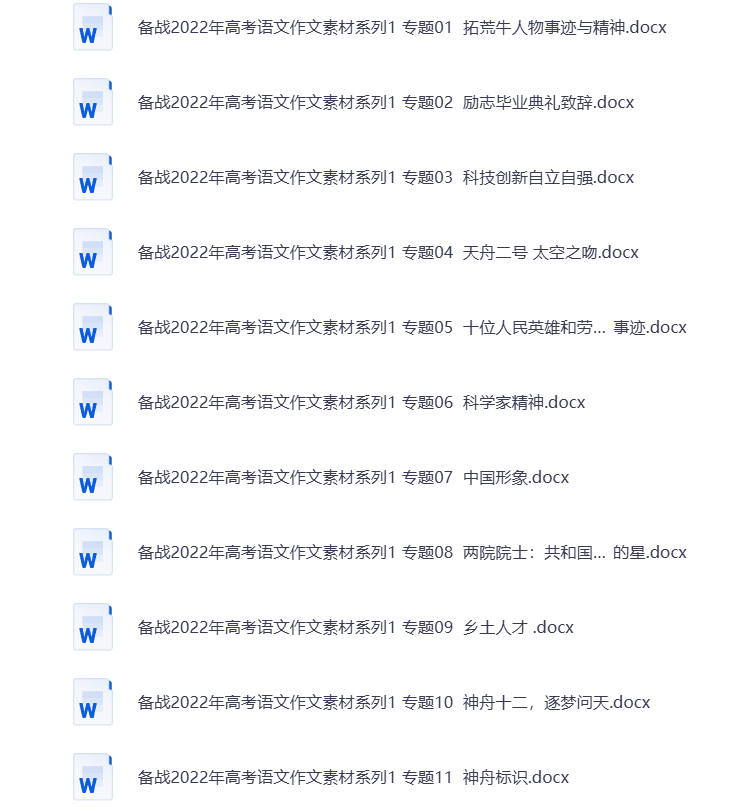This screenshot has width=743, height=812.
Task: Click the Word icon beside 专题06 科学家精神
Action: pos(91,402)
